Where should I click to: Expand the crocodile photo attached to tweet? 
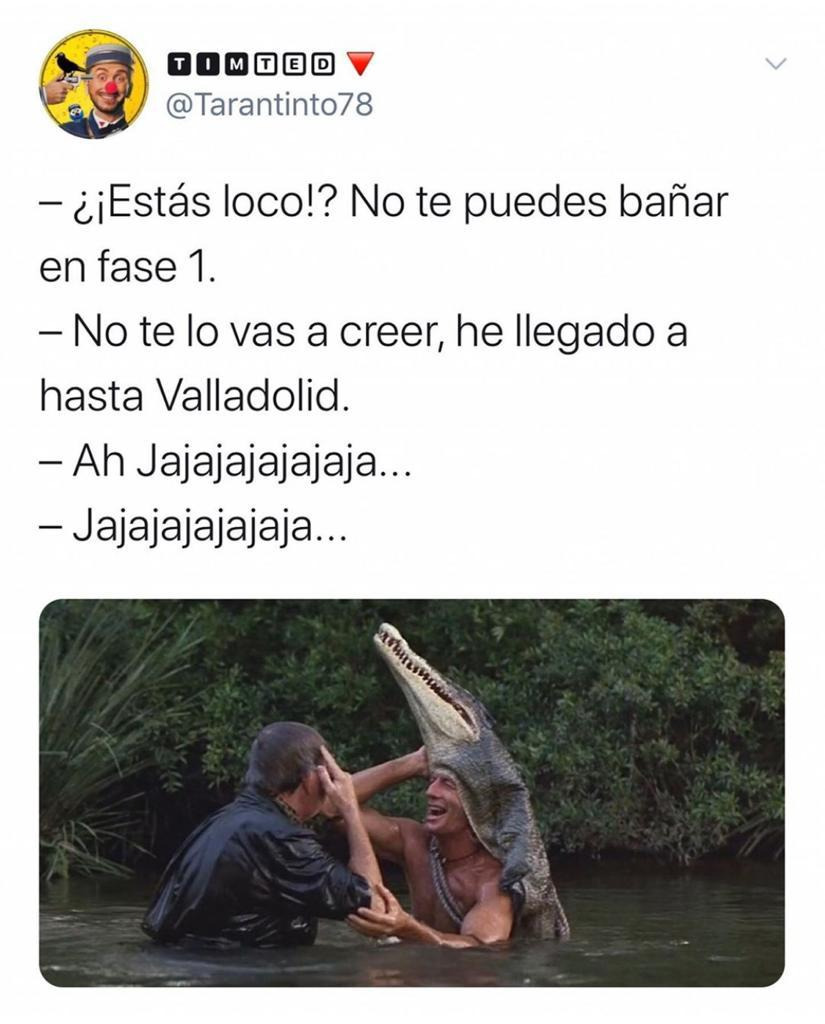(x=412, y=792)
